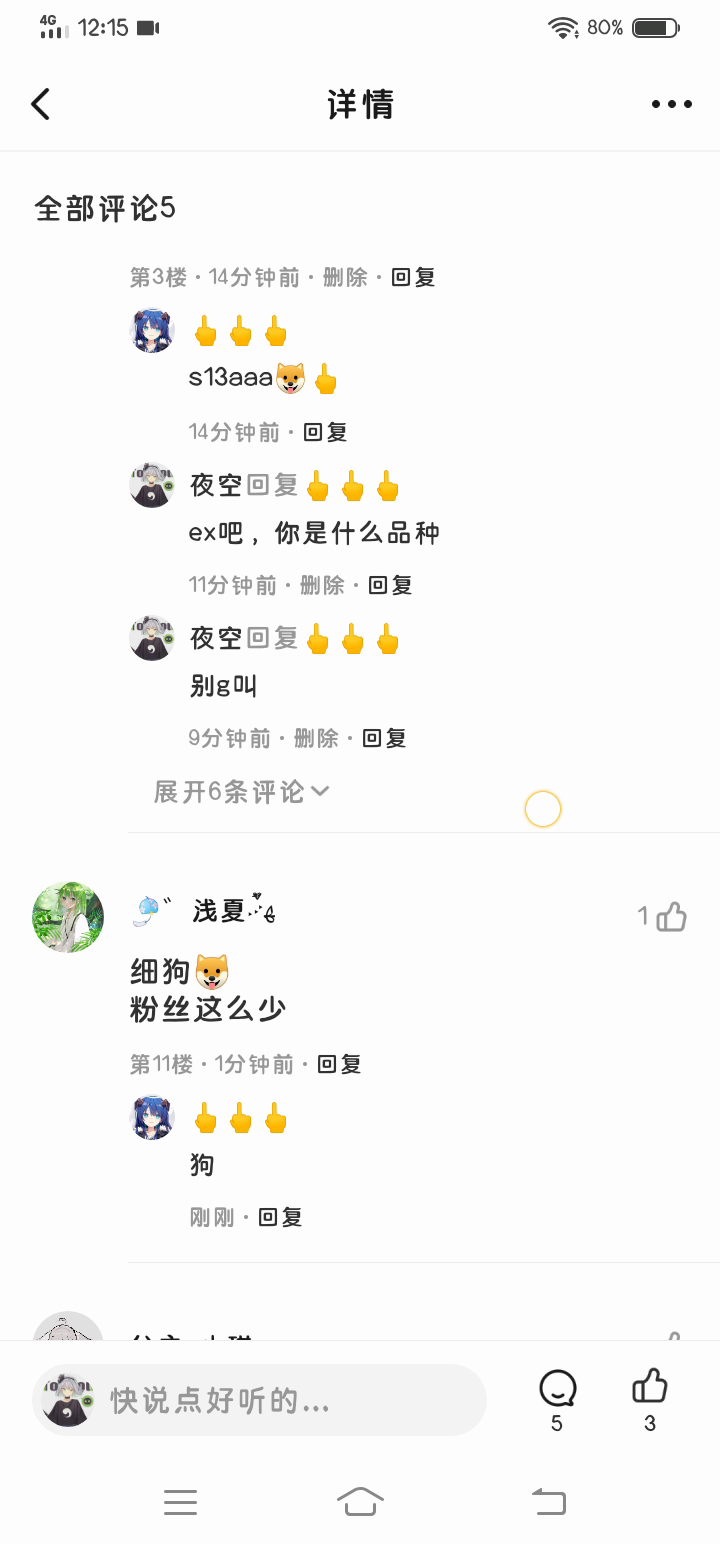Reply to the s13aaa comment
This screenshot has width=720, height=1544.
tap(325, 432)
